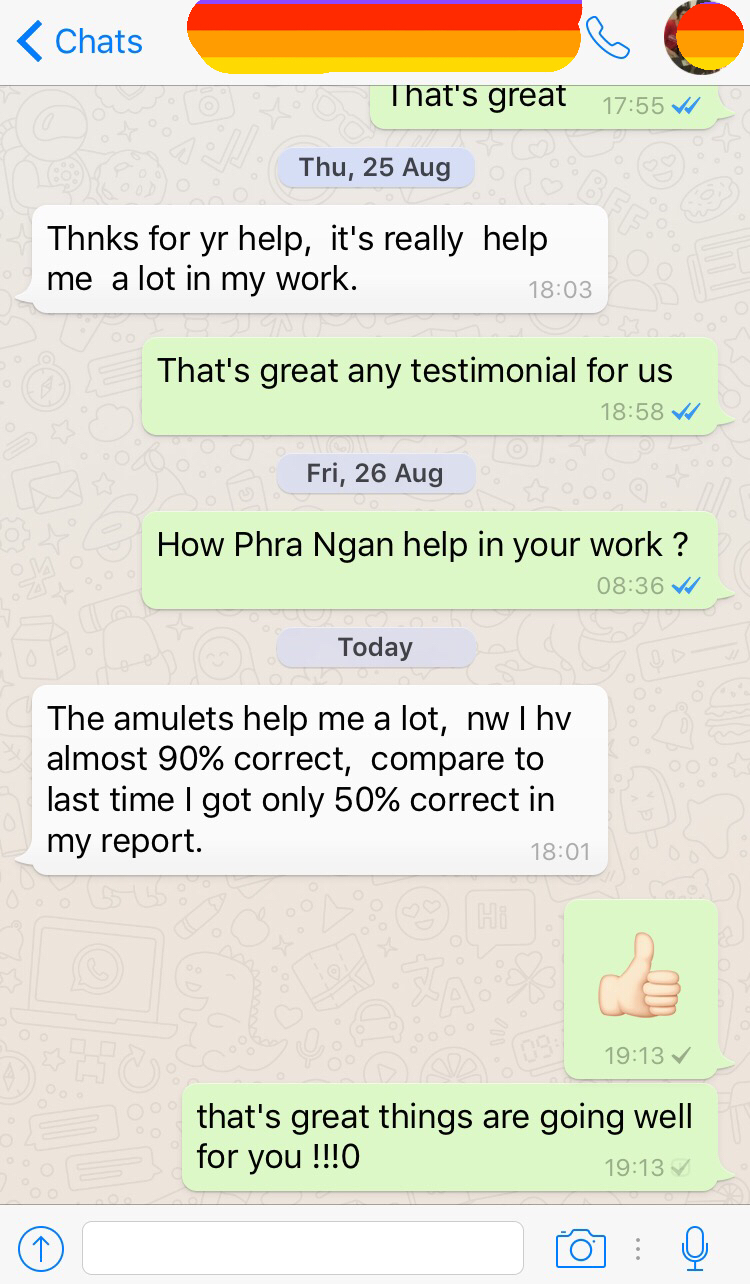Open the contact's profile picture

pos(703,39)
